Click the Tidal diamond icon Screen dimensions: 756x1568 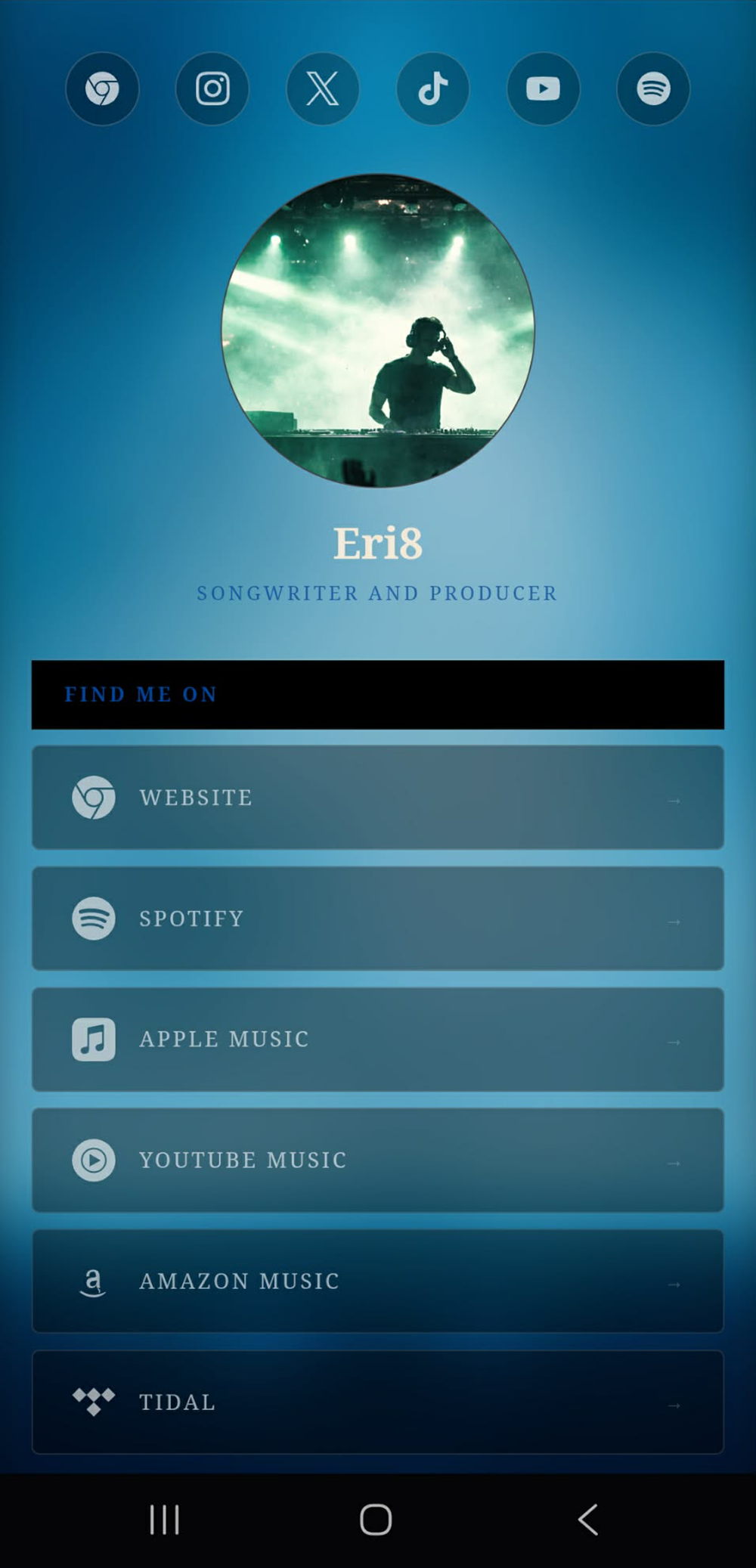click(x=93, y=1402)
